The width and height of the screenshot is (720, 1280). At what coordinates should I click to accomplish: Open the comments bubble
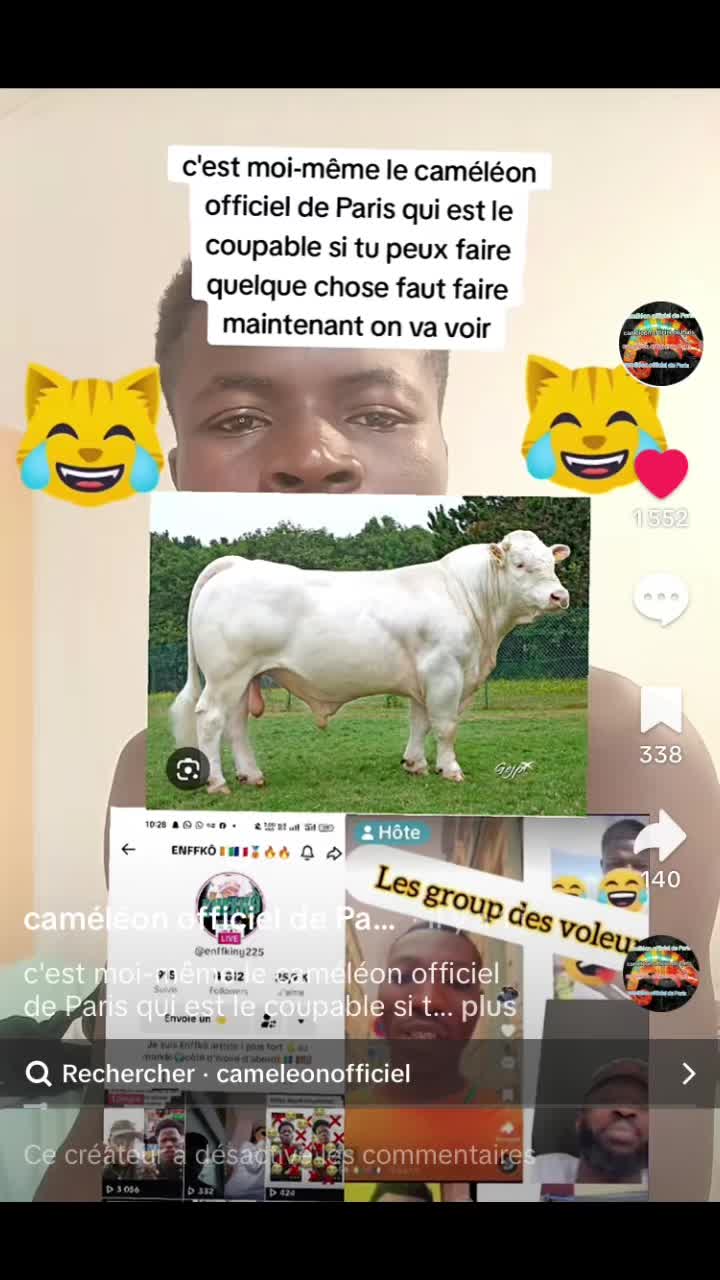point(661,600)
